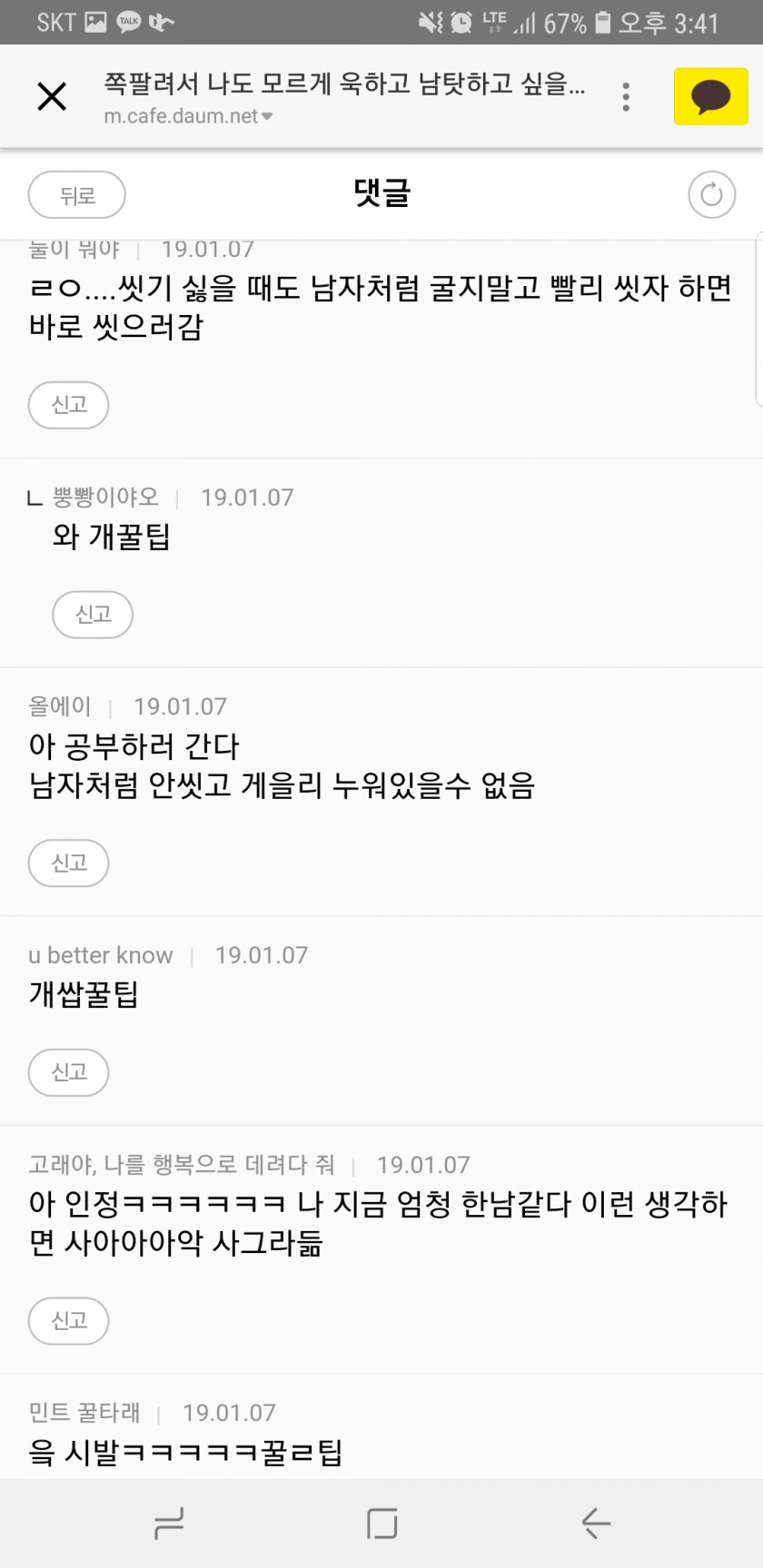Open recent apps from navigation bar

click(169, 1523)
